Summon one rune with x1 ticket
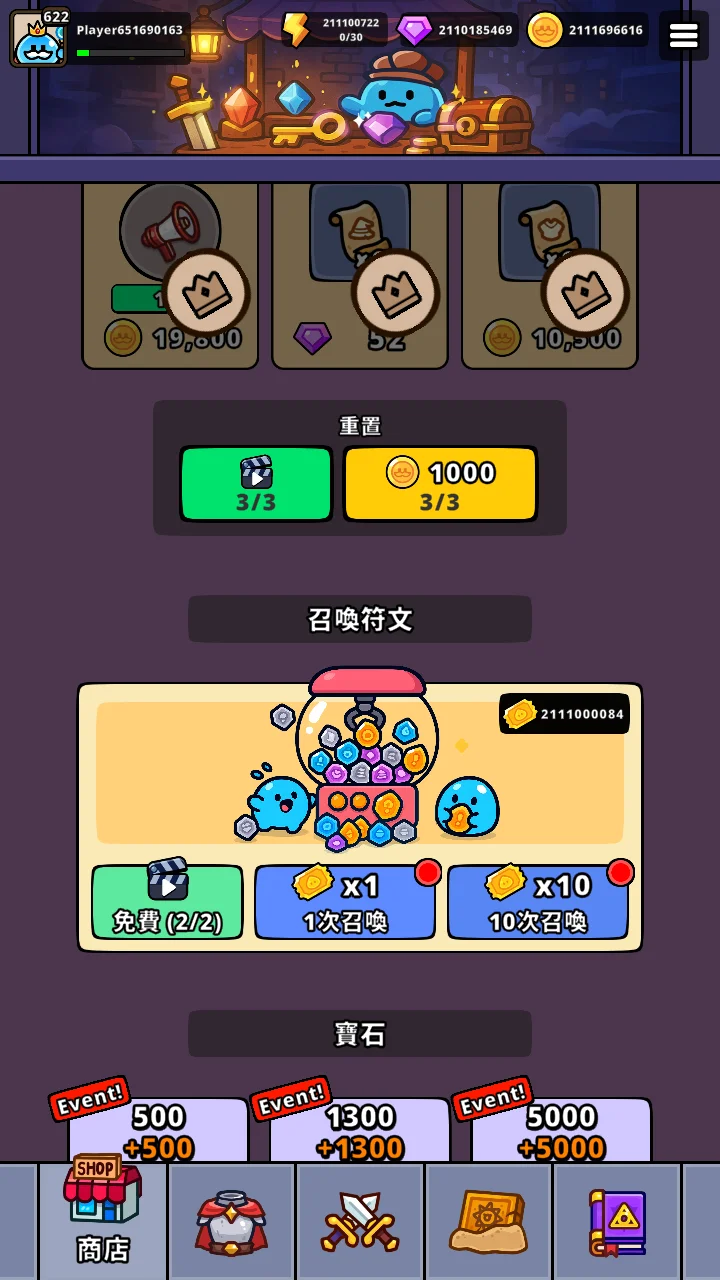Image resolution: width=720 pixels, height=1280 pixels. (345, 902)
